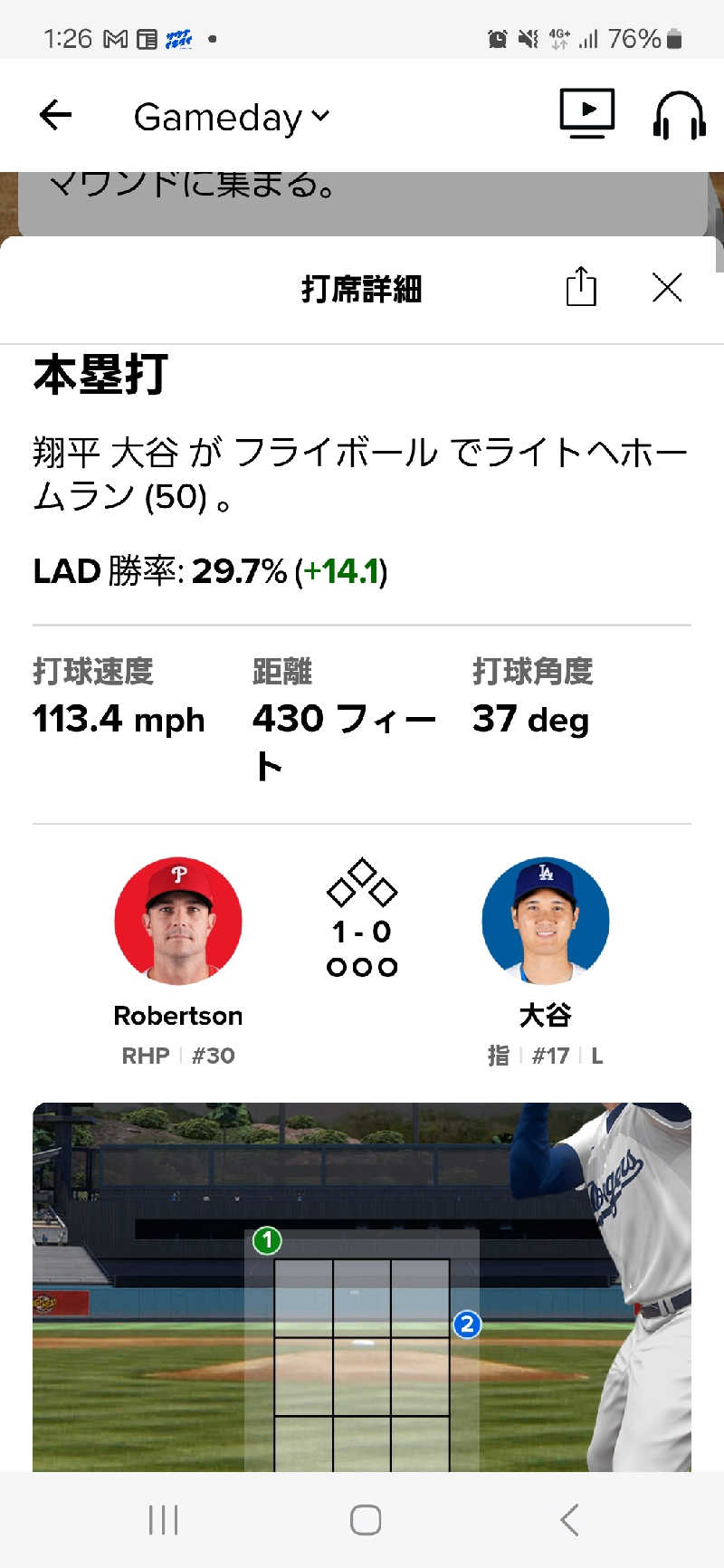Watch the live video stream

[586, 113]
